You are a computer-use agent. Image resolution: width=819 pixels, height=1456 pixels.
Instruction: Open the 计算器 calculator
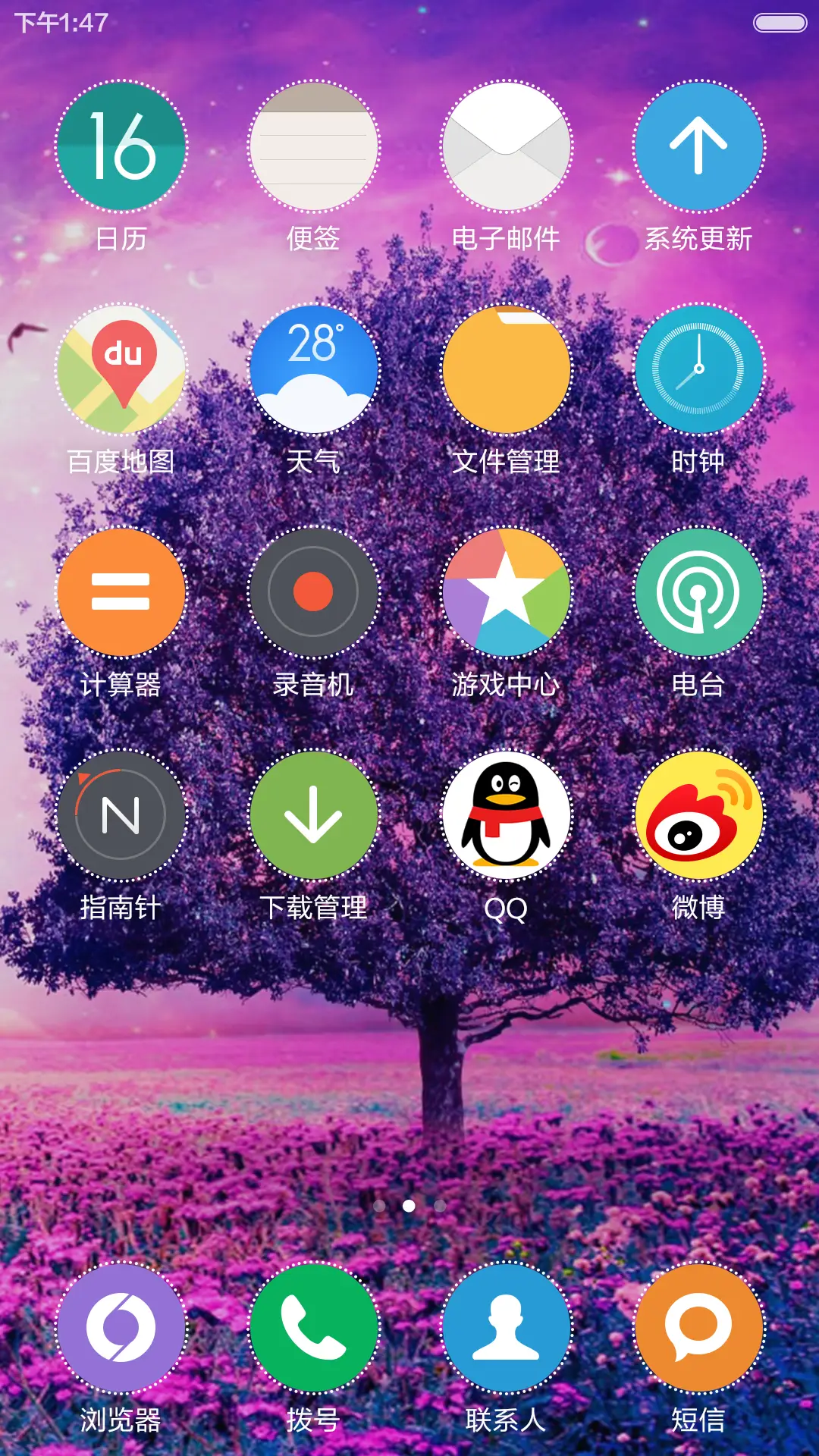[121, 590]
